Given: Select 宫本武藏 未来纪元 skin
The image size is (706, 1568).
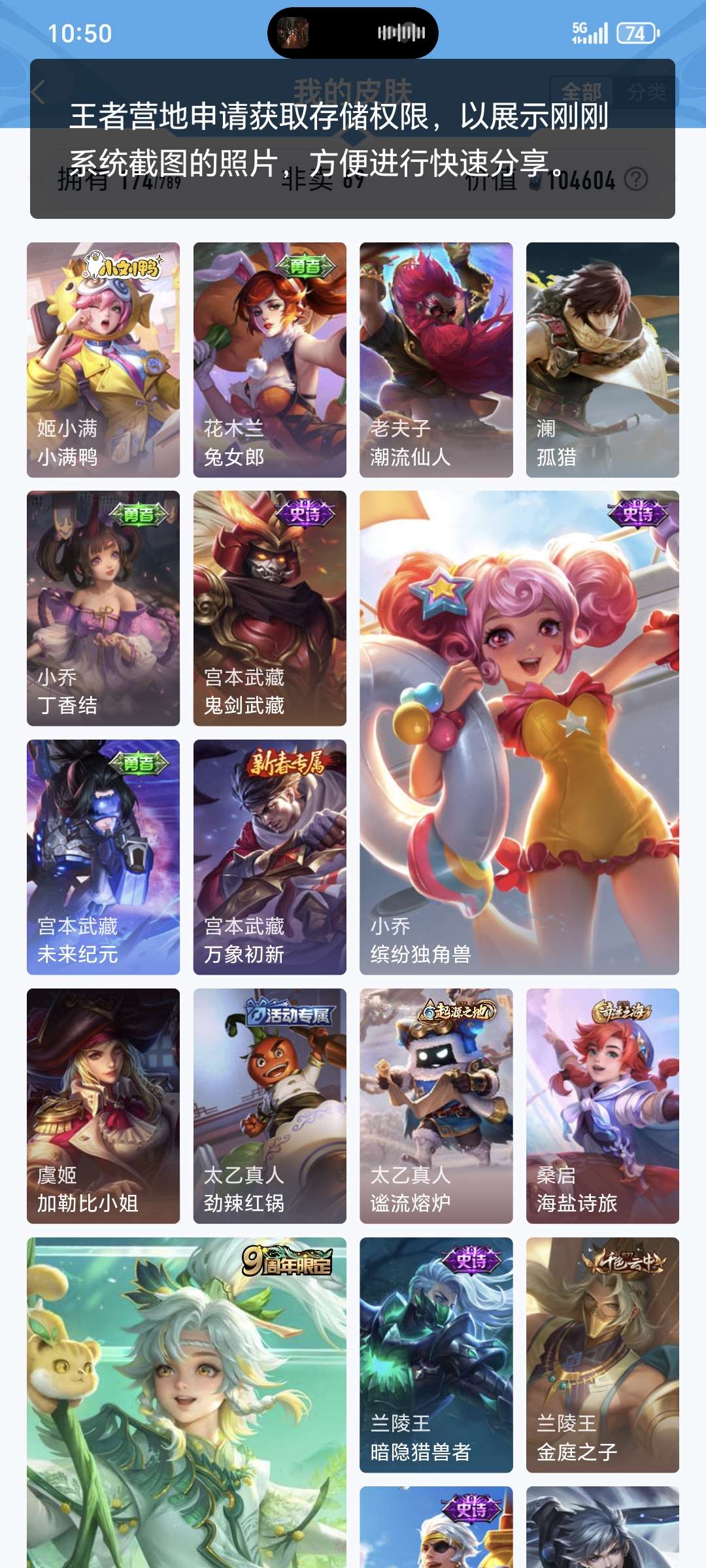Looking at the screenshot, I should click(103, 857).
